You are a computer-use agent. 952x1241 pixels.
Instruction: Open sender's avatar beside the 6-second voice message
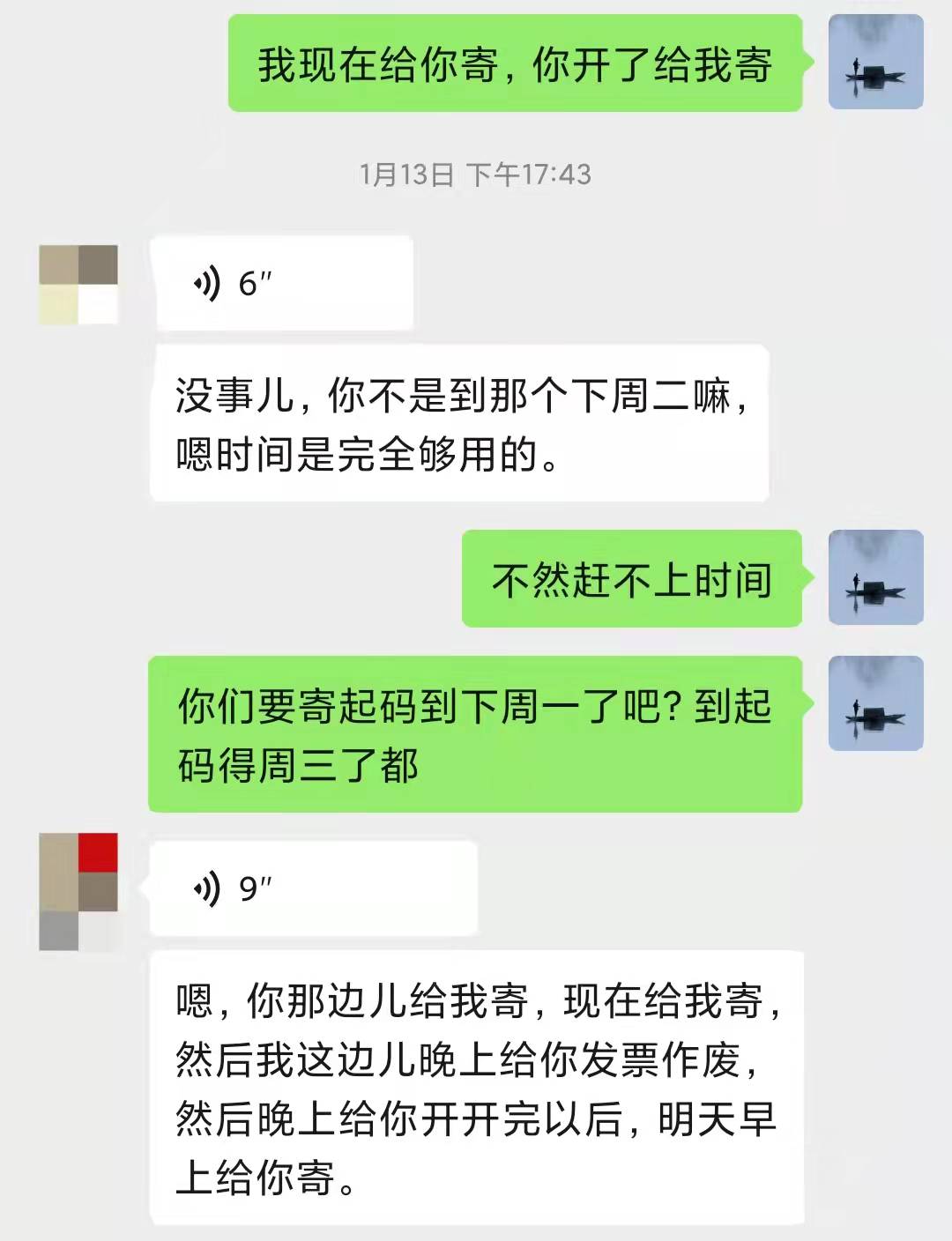point(78,285)
